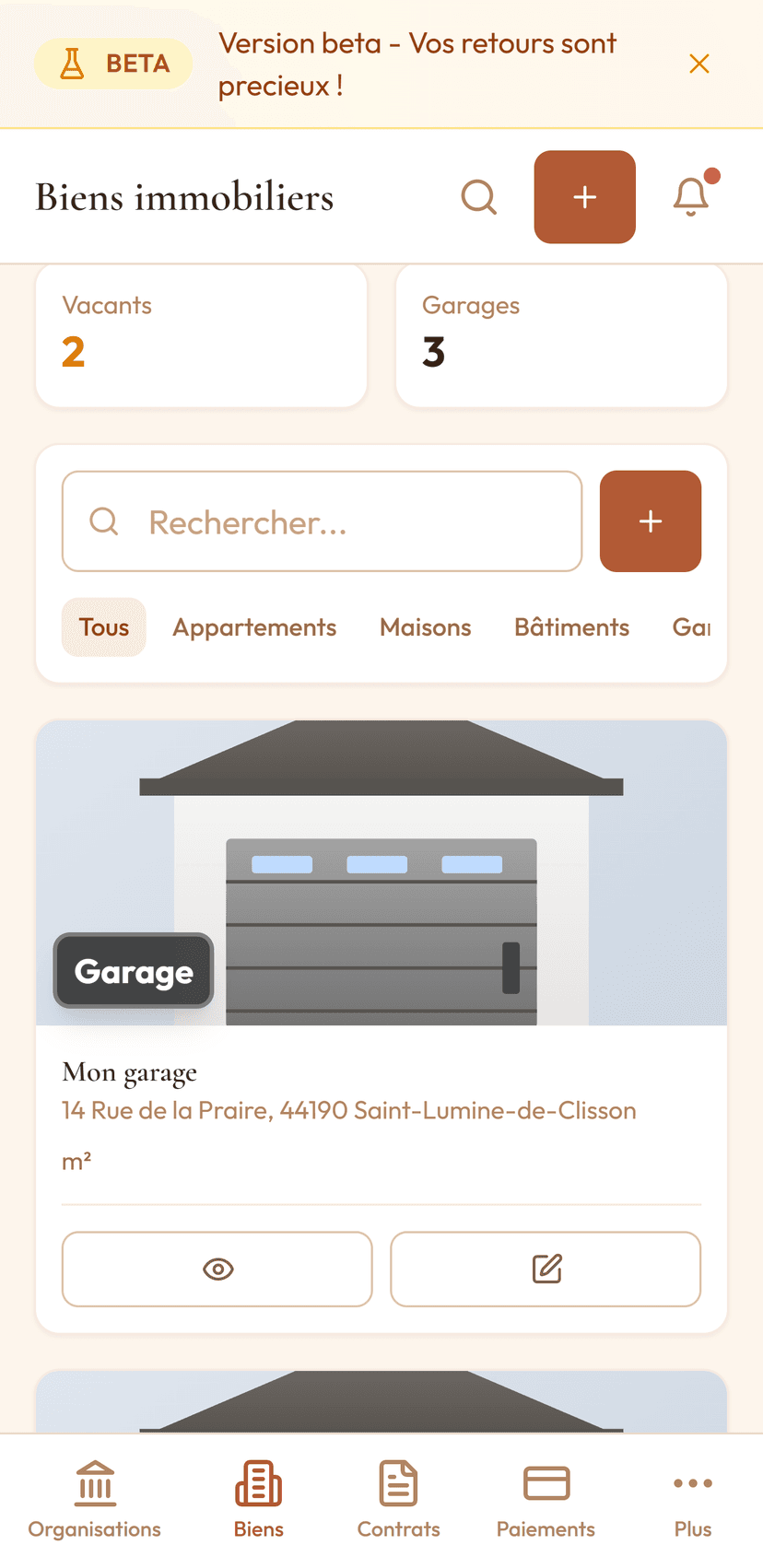The height and width of the screenshot is (1568, 763).
Task: Select the Bâtiments category filter
Action: tap(571, 627)
